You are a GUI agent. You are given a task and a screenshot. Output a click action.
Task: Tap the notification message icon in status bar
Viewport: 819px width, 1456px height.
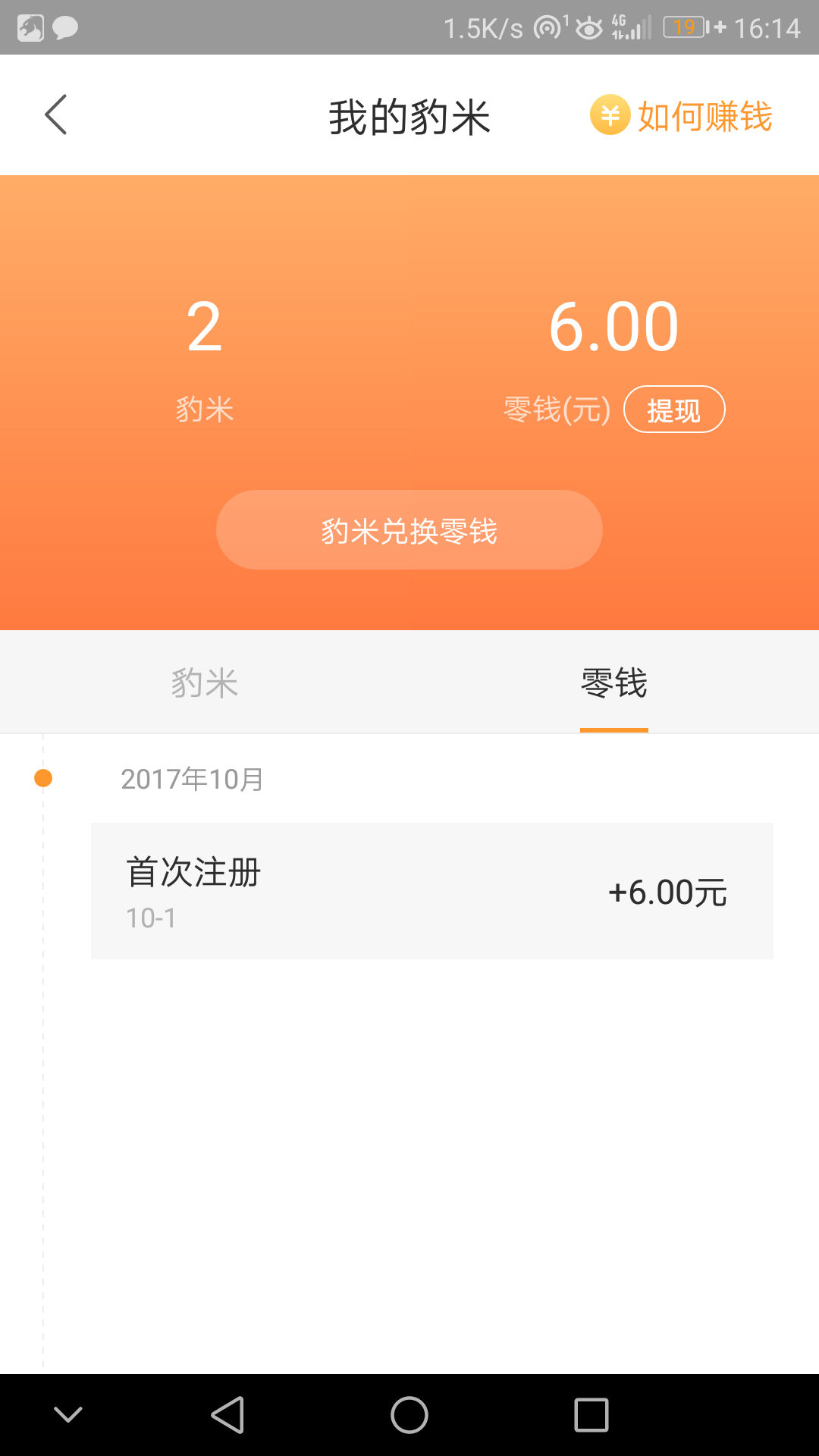(x=64, y=28)
